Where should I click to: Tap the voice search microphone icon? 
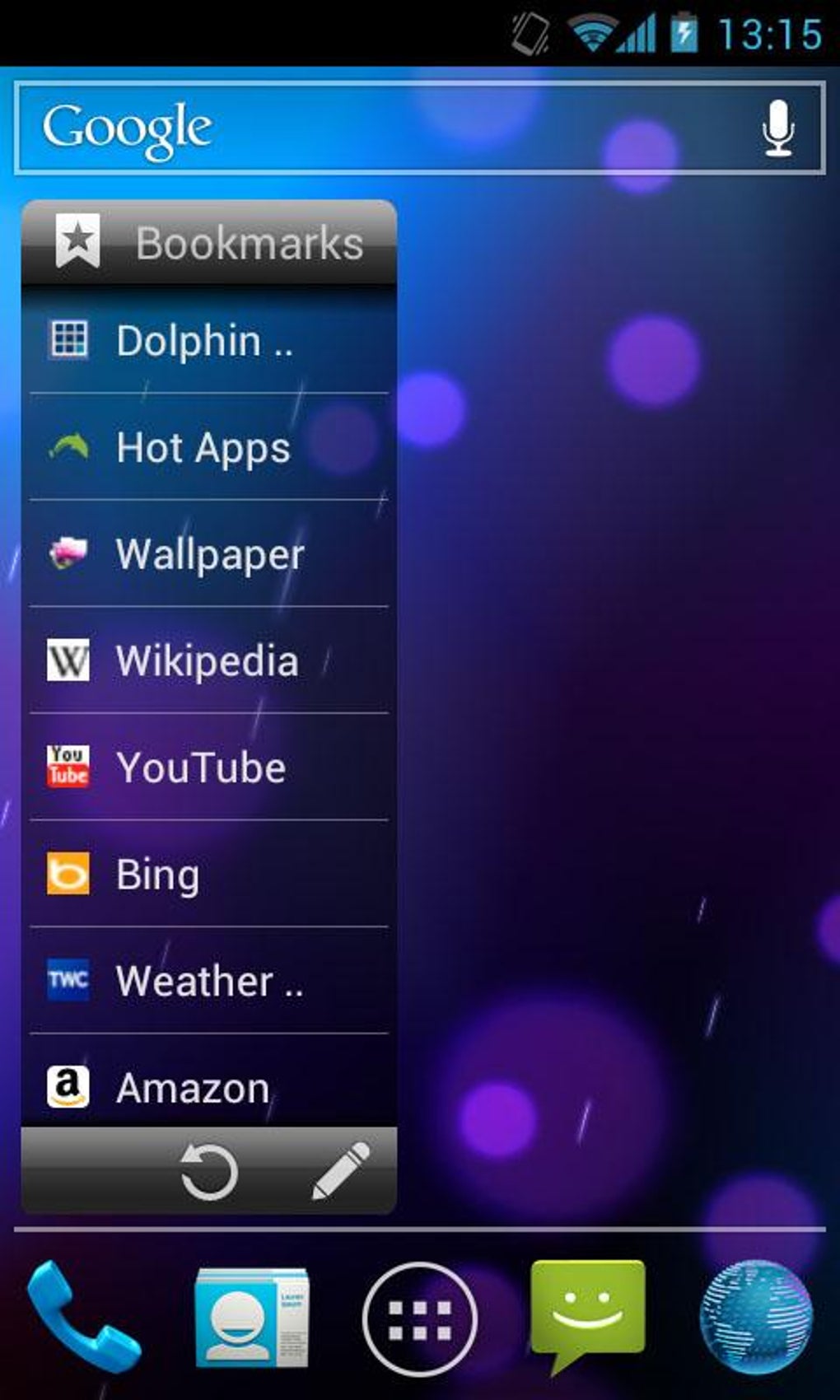point(777,128)
